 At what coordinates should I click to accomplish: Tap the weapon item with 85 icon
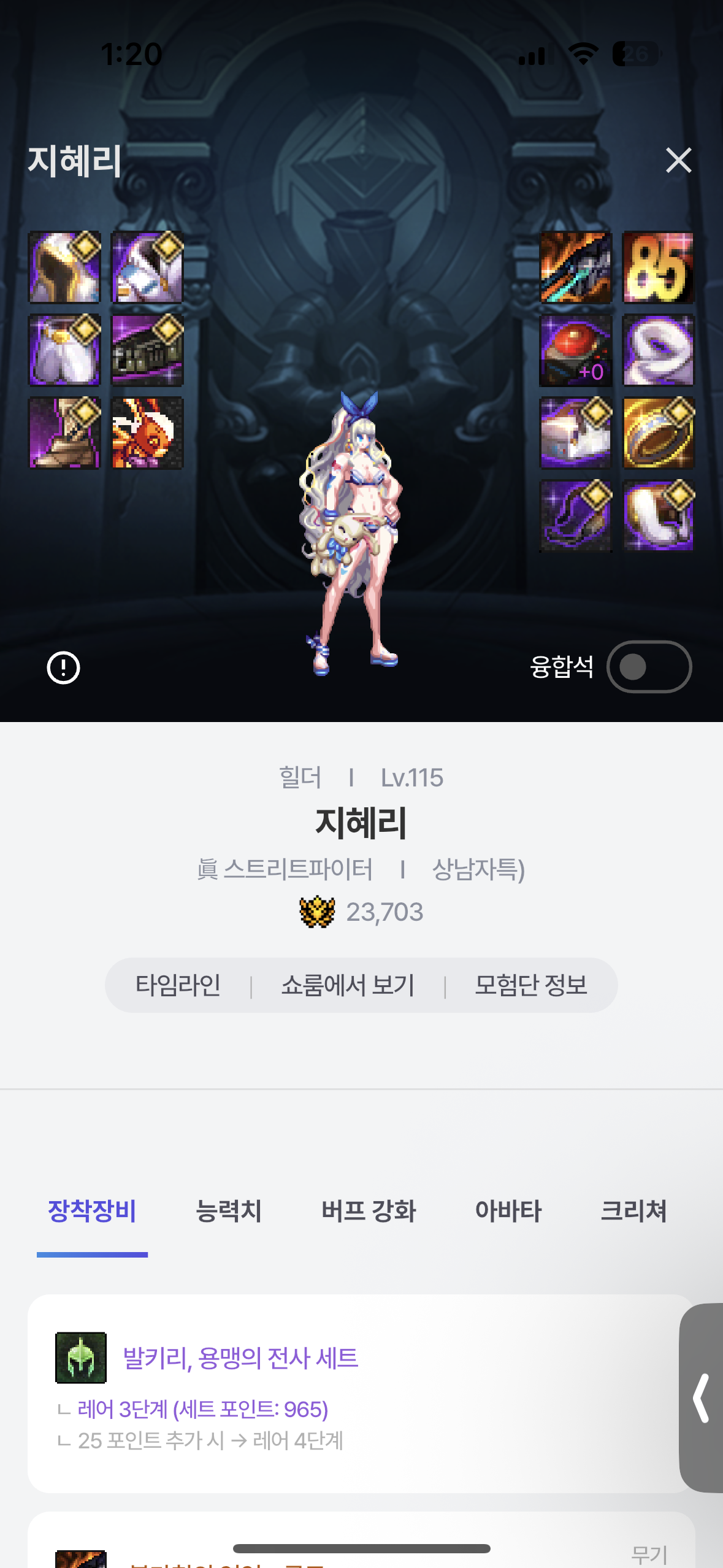pyautogui.click(x=657, y=267)
